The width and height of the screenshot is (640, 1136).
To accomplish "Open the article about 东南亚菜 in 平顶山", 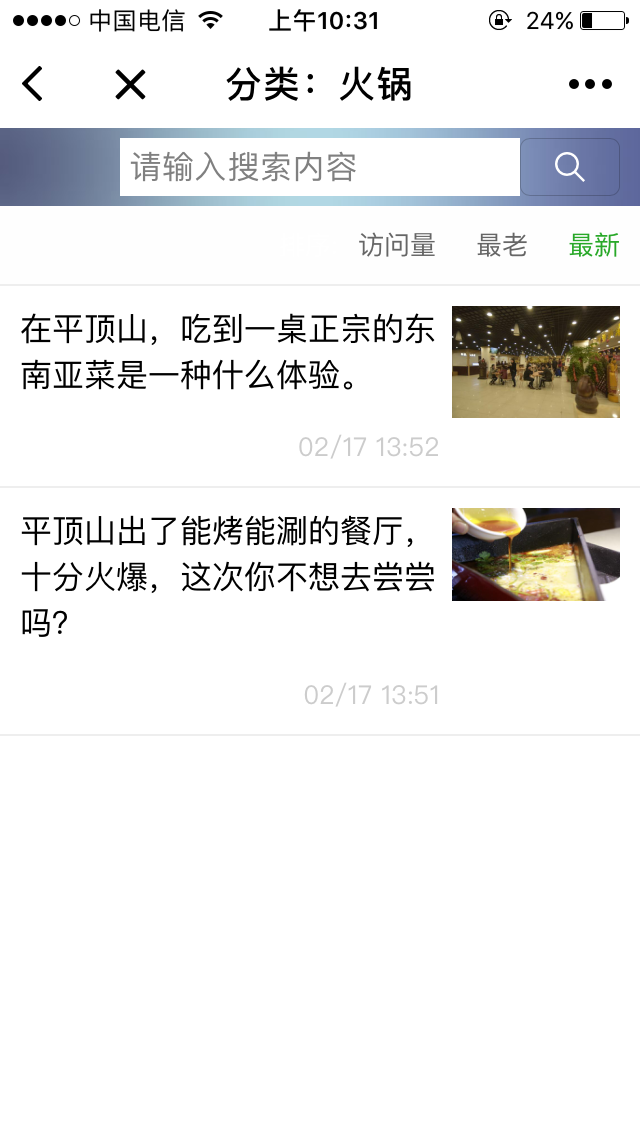I will click(228, 354).
